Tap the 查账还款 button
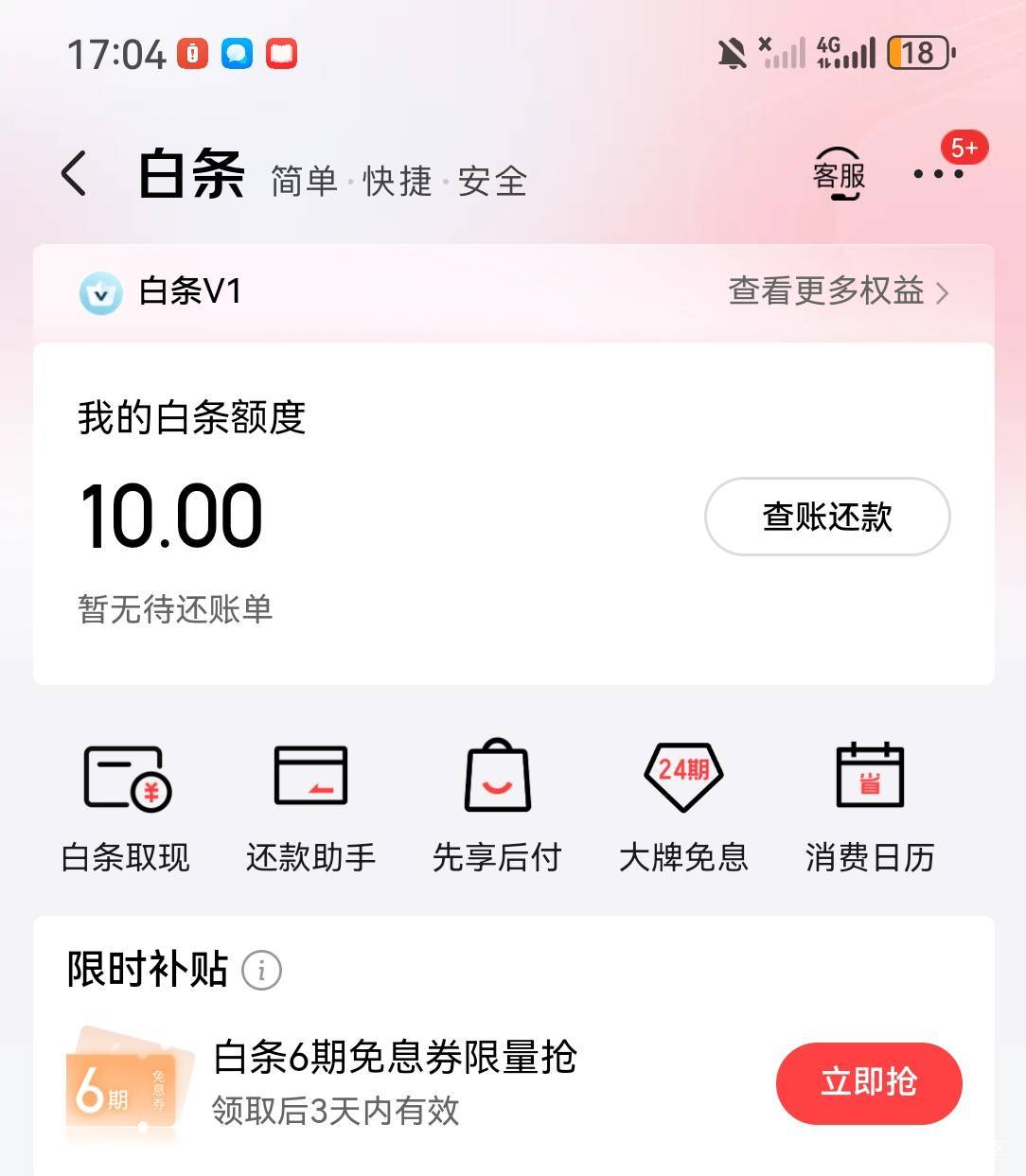1026x1176 pixels. [x=827, y=517]
